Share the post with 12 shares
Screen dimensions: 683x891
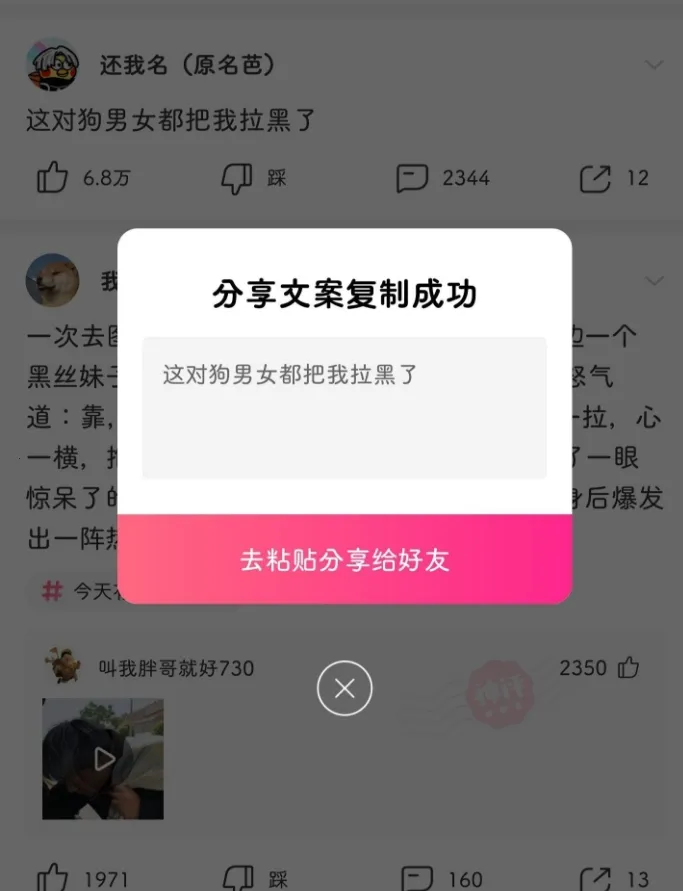tap(595, 178)
